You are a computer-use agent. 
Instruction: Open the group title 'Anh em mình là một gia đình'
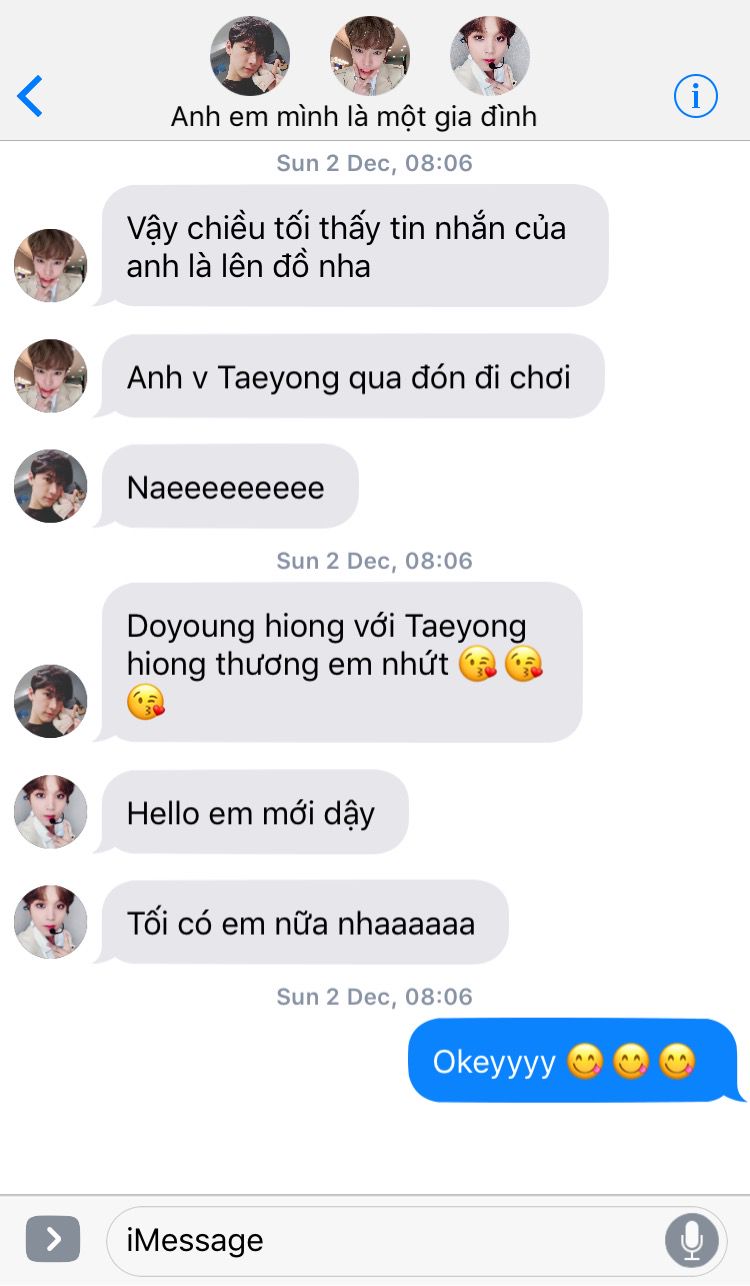[354, 116]
